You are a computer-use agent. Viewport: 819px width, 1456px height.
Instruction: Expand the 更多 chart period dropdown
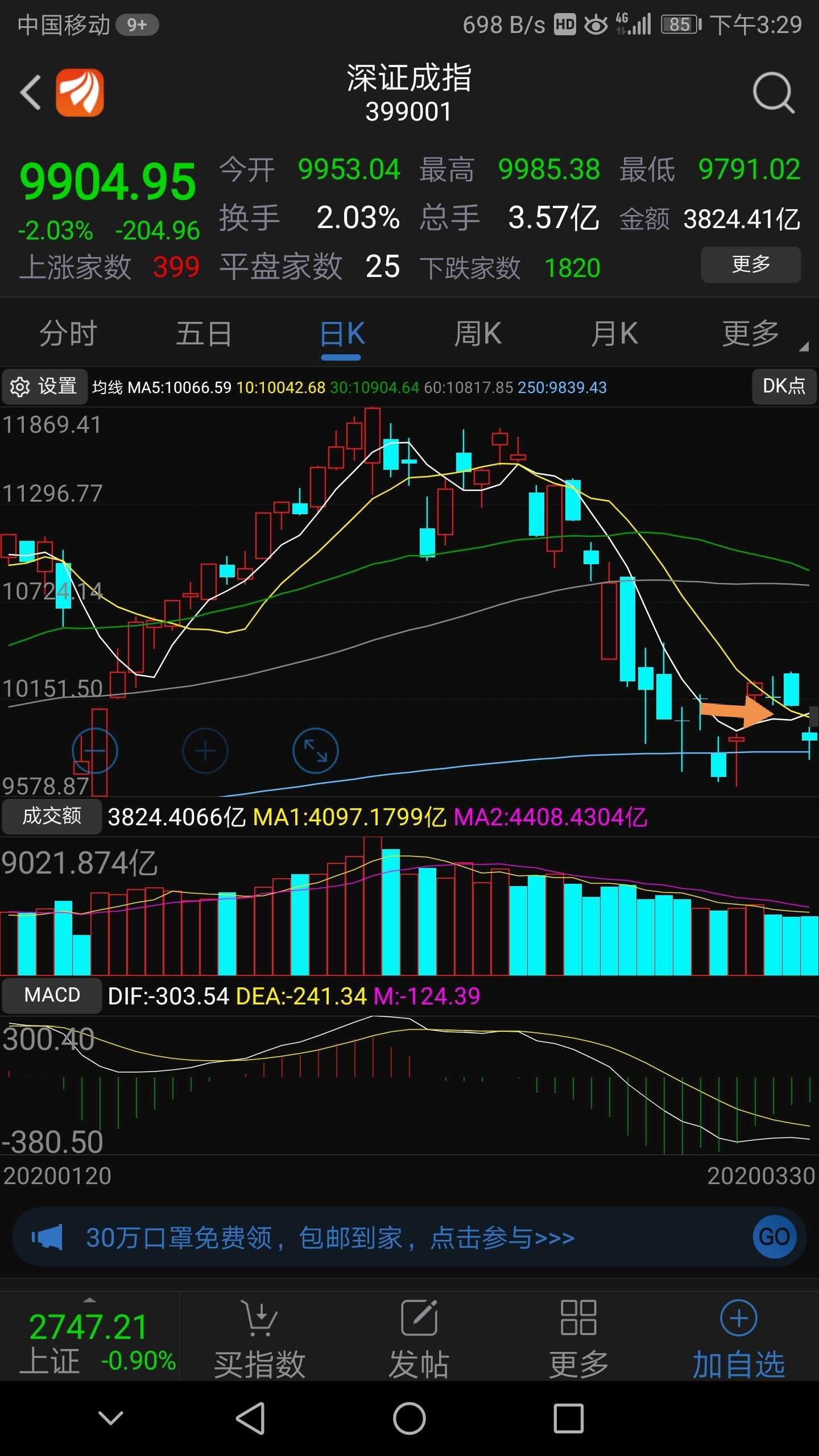(x=756, y=334)
